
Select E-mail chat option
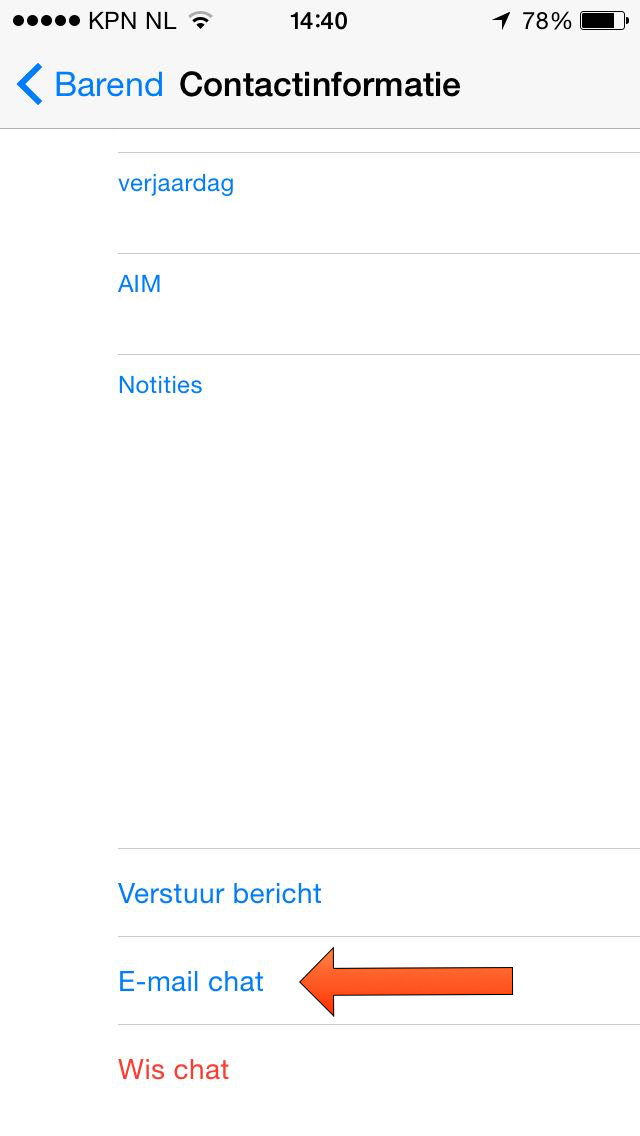191,981
